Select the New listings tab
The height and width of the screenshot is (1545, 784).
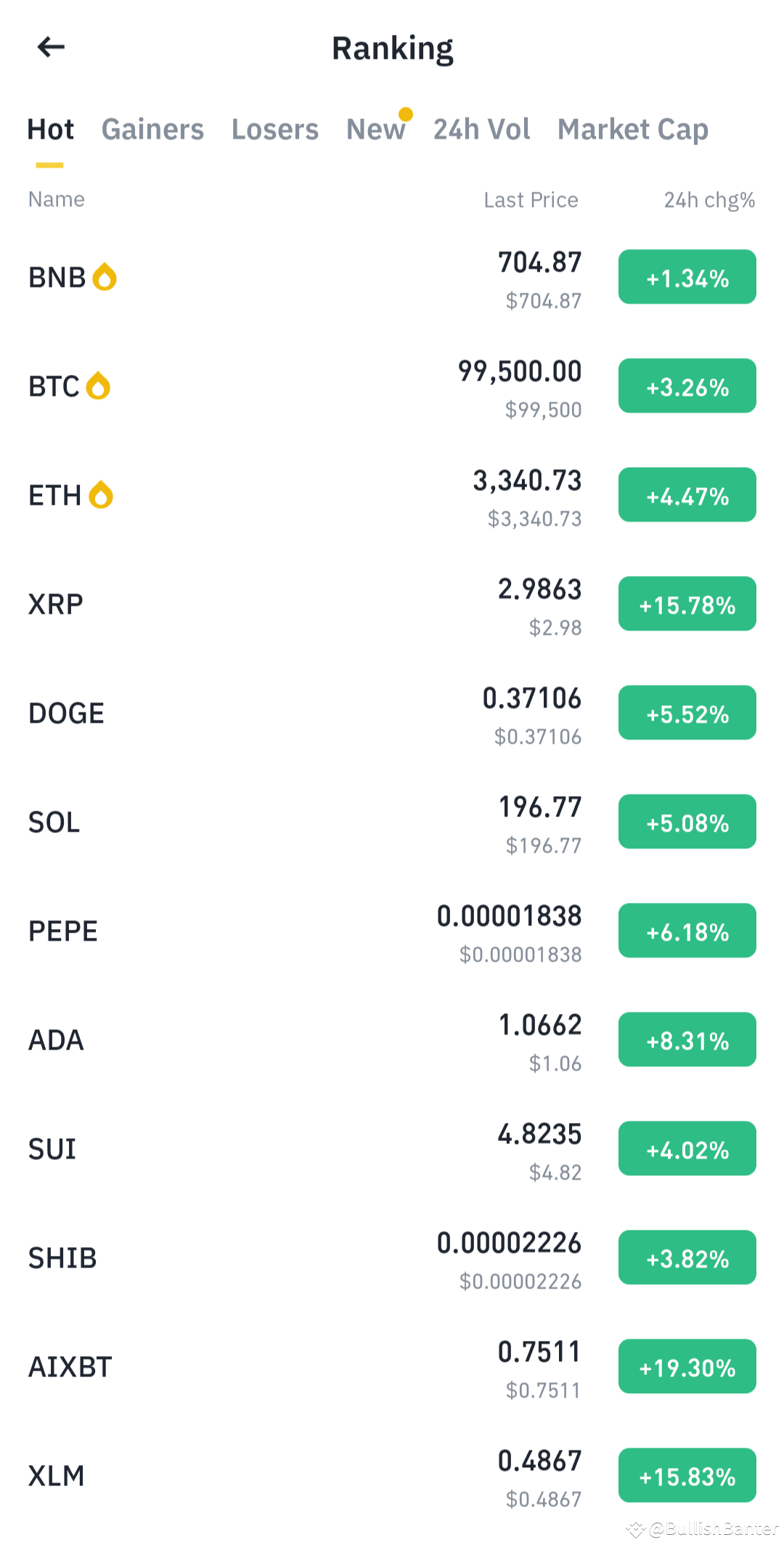(x=376, y=129)
